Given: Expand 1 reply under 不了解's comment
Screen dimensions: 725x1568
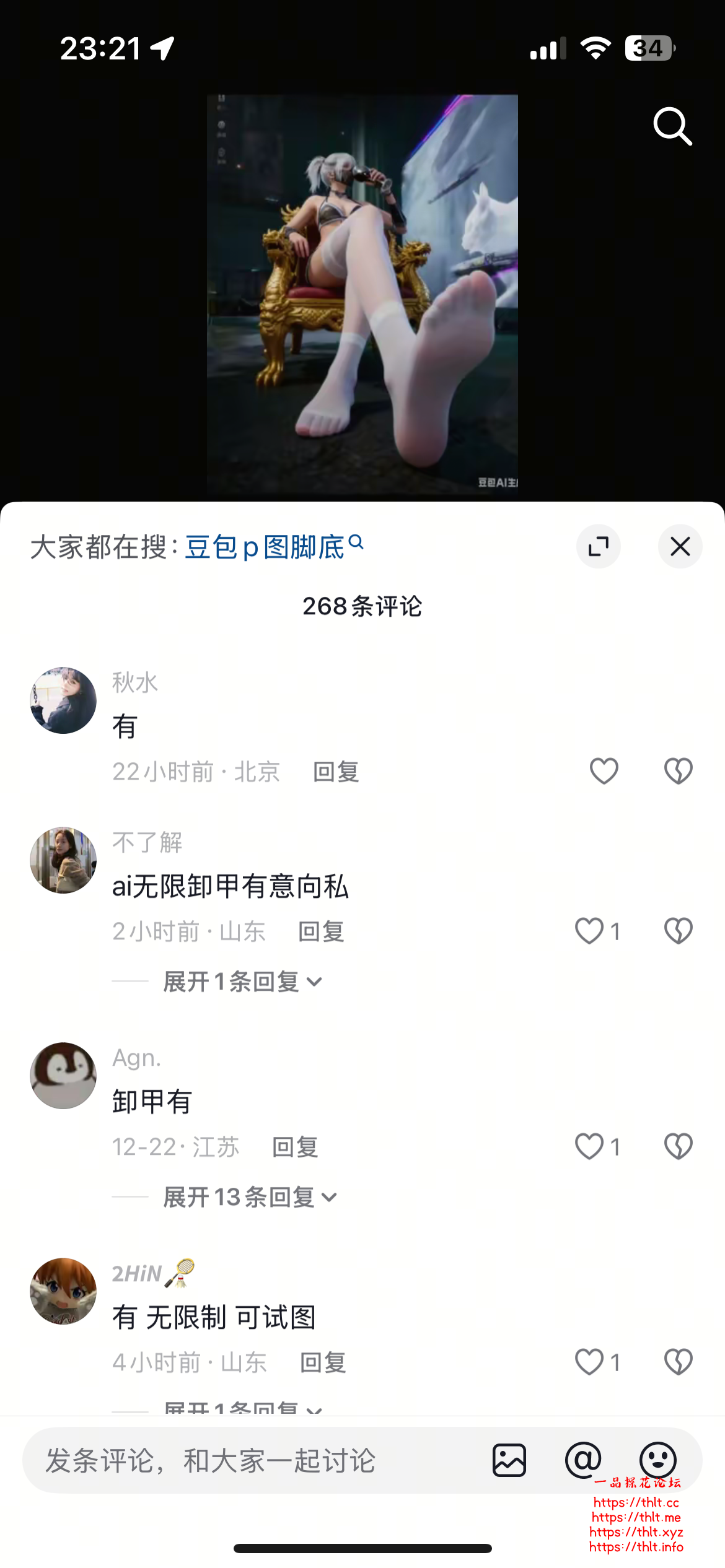Looking at the screenshot, I should point(242,982).
